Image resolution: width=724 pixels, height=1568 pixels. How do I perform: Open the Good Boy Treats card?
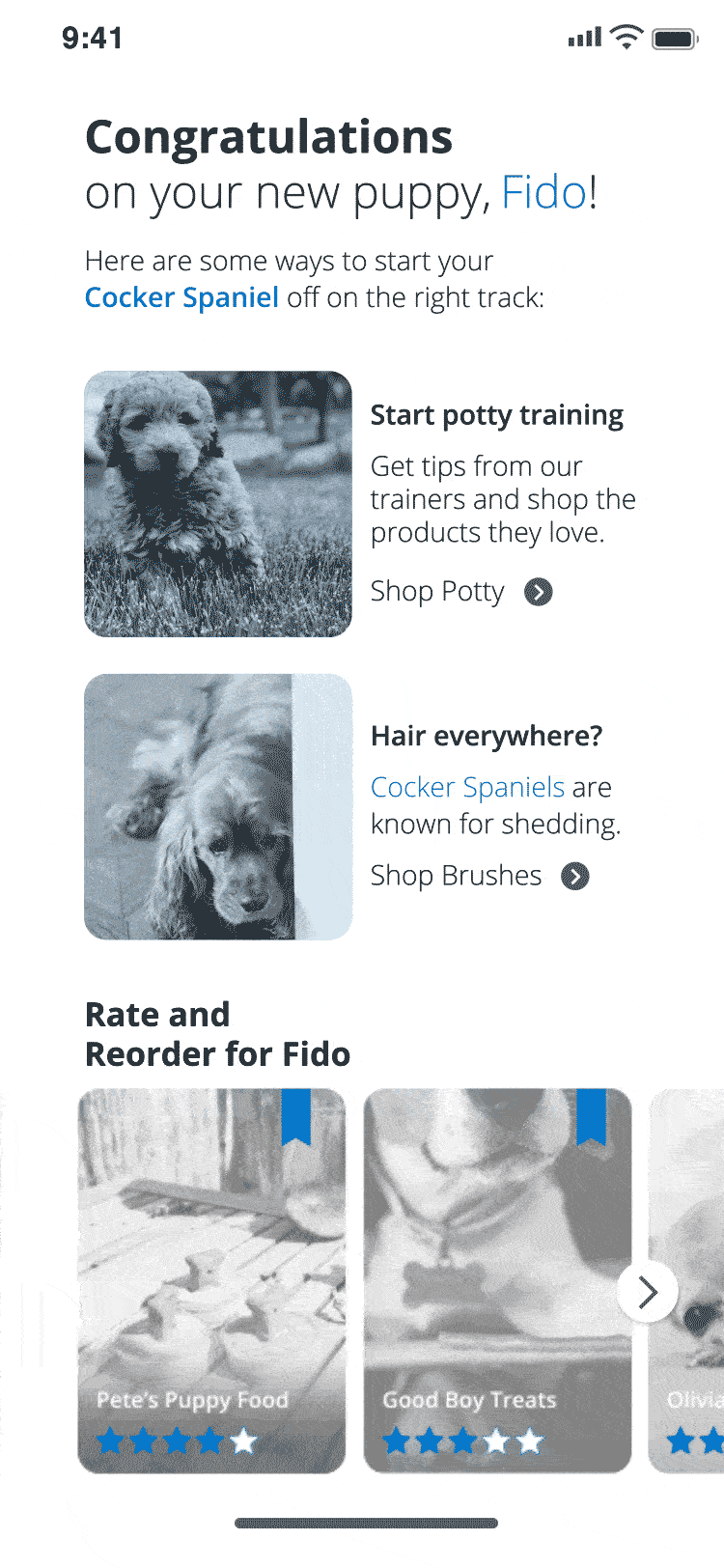click(x=497, y=1280)
